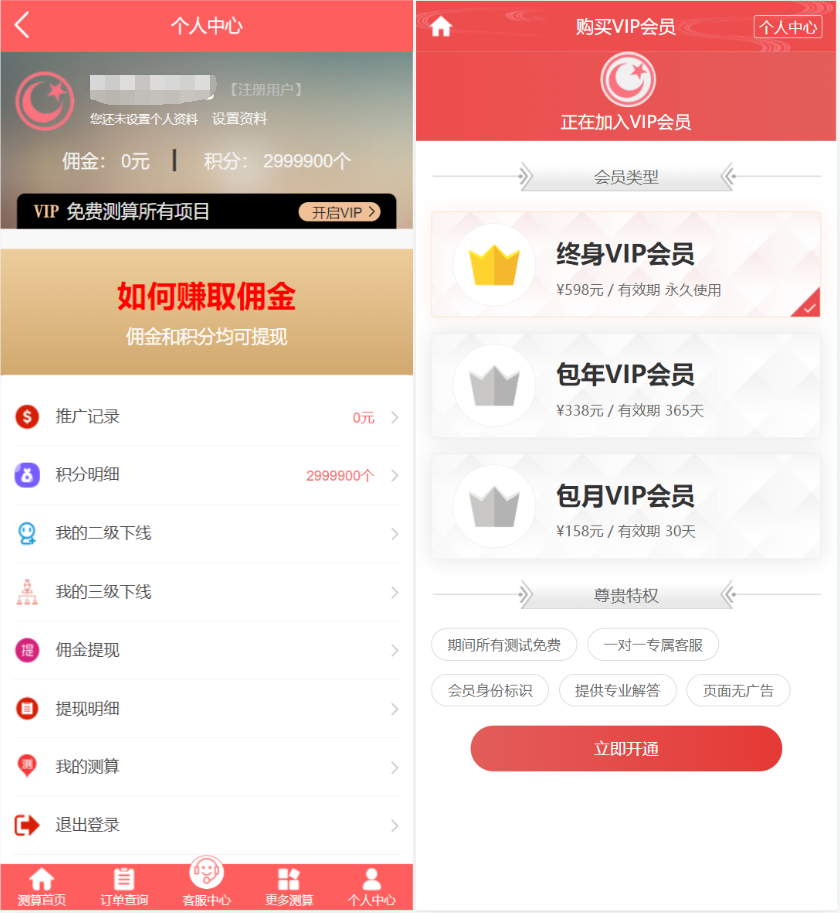Open the 如何赚取佣金 banner

point(206,312)
